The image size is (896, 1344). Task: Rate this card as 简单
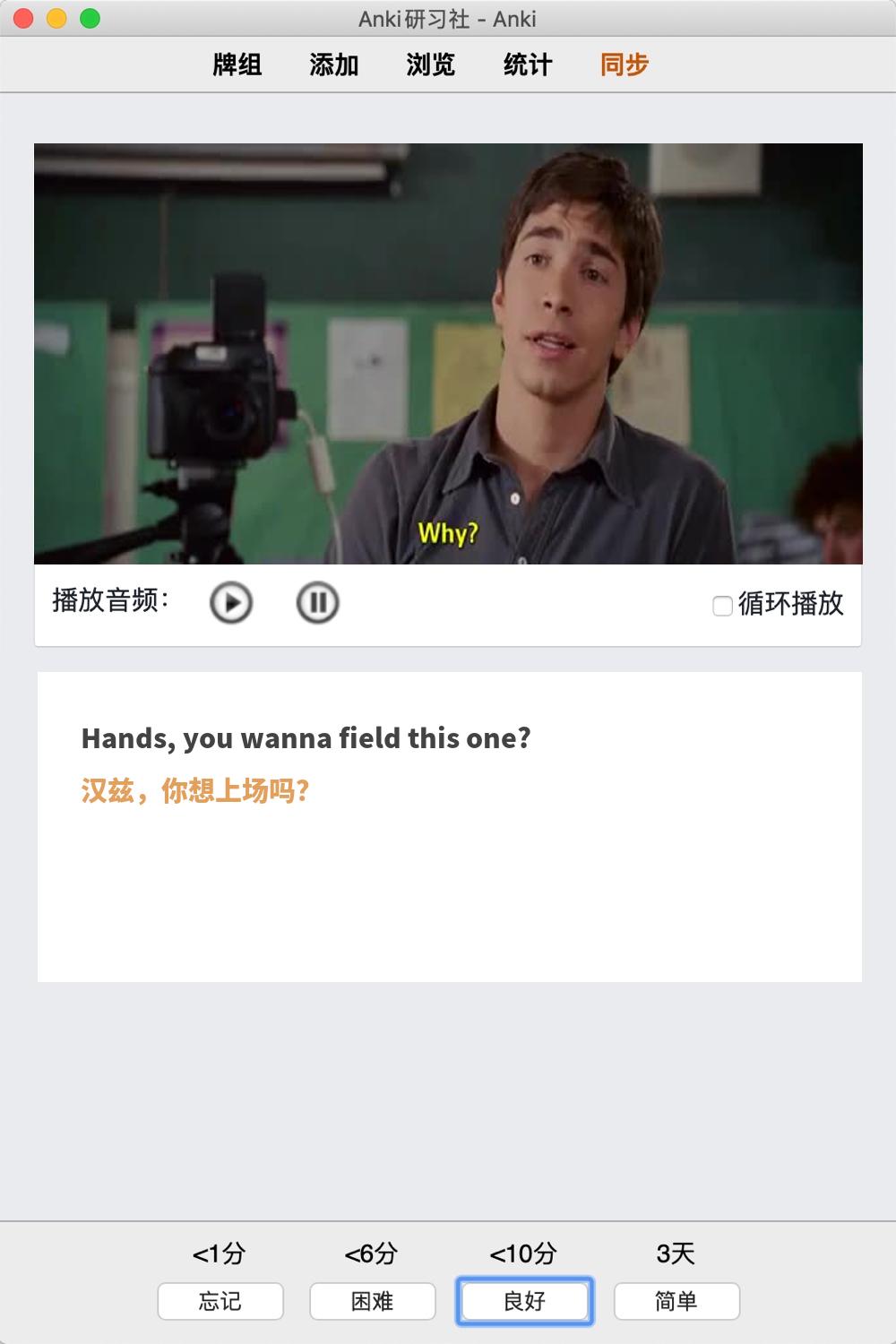(676, 1301)
